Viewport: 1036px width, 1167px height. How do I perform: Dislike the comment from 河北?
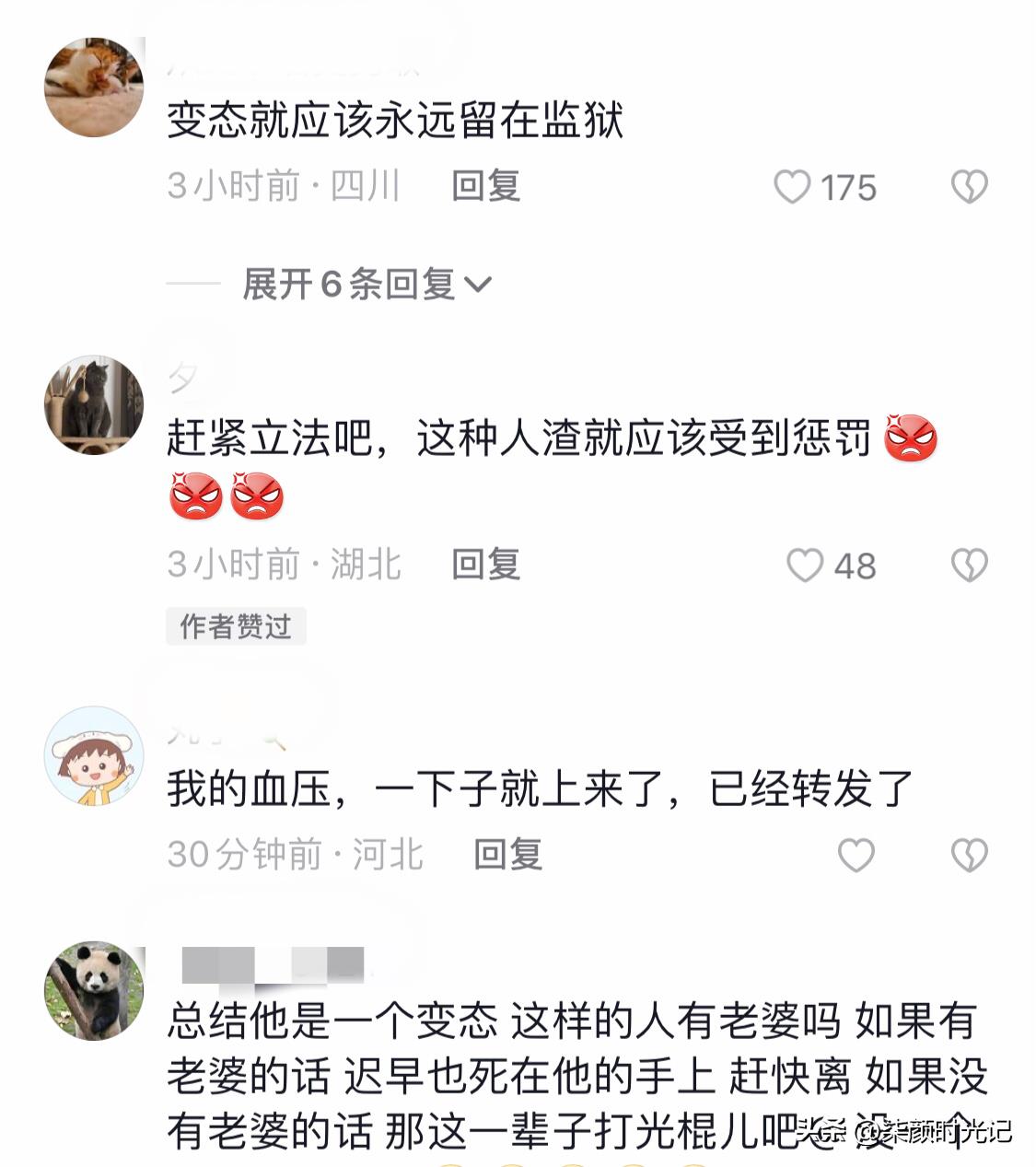coord(969,855)
